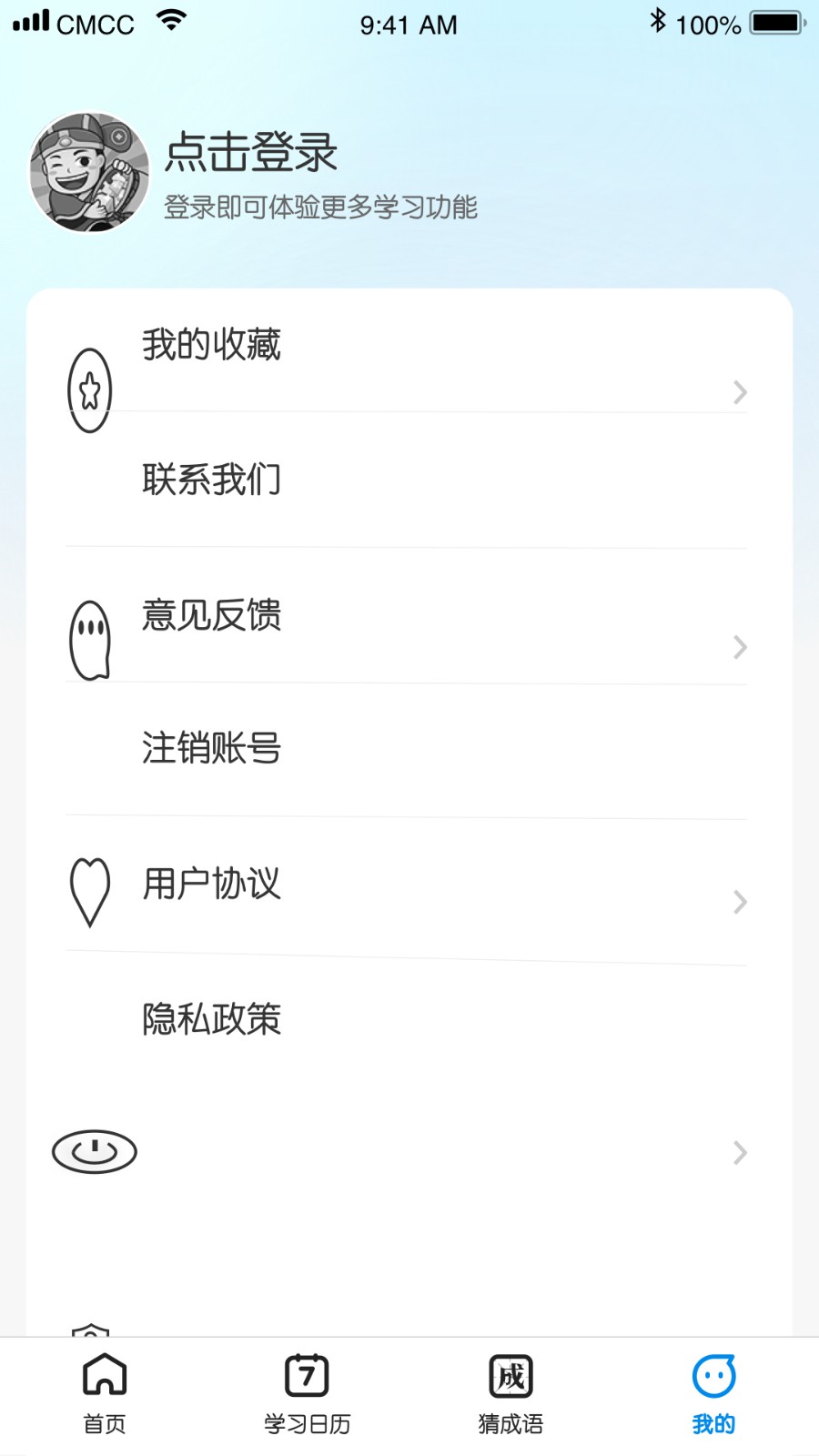This screenshot has width=819, height=1456.
Task: Open 联系我们 contact page
Action: pos(211,479)
